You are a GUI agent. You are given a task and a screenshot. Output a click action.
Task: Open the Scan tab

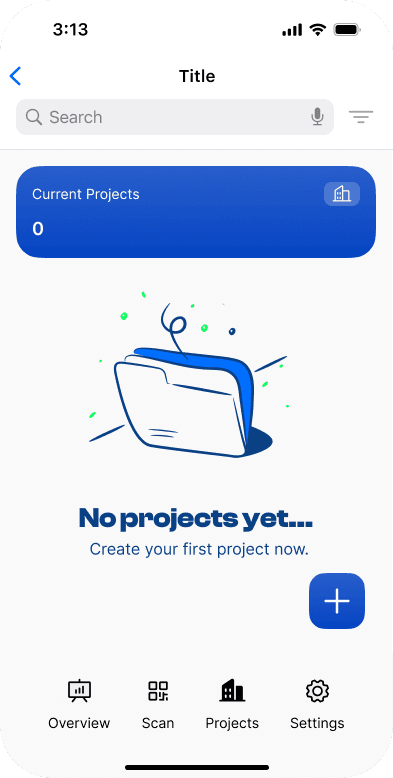158,705
